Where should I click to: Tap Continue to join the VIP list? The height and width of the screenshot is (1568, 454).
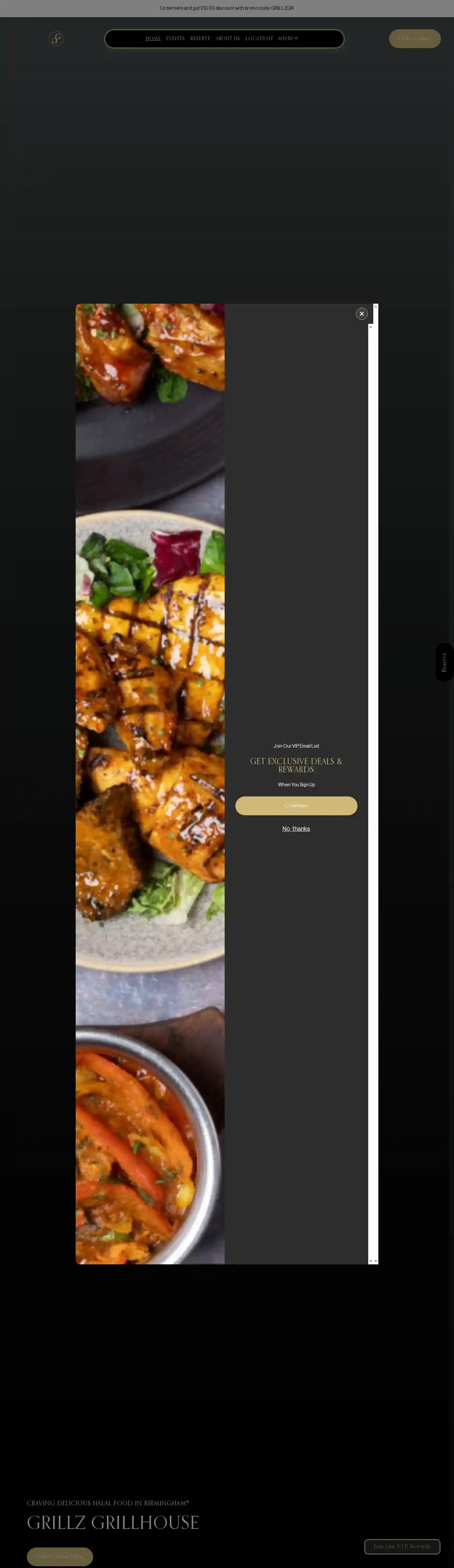pos(296,805)
